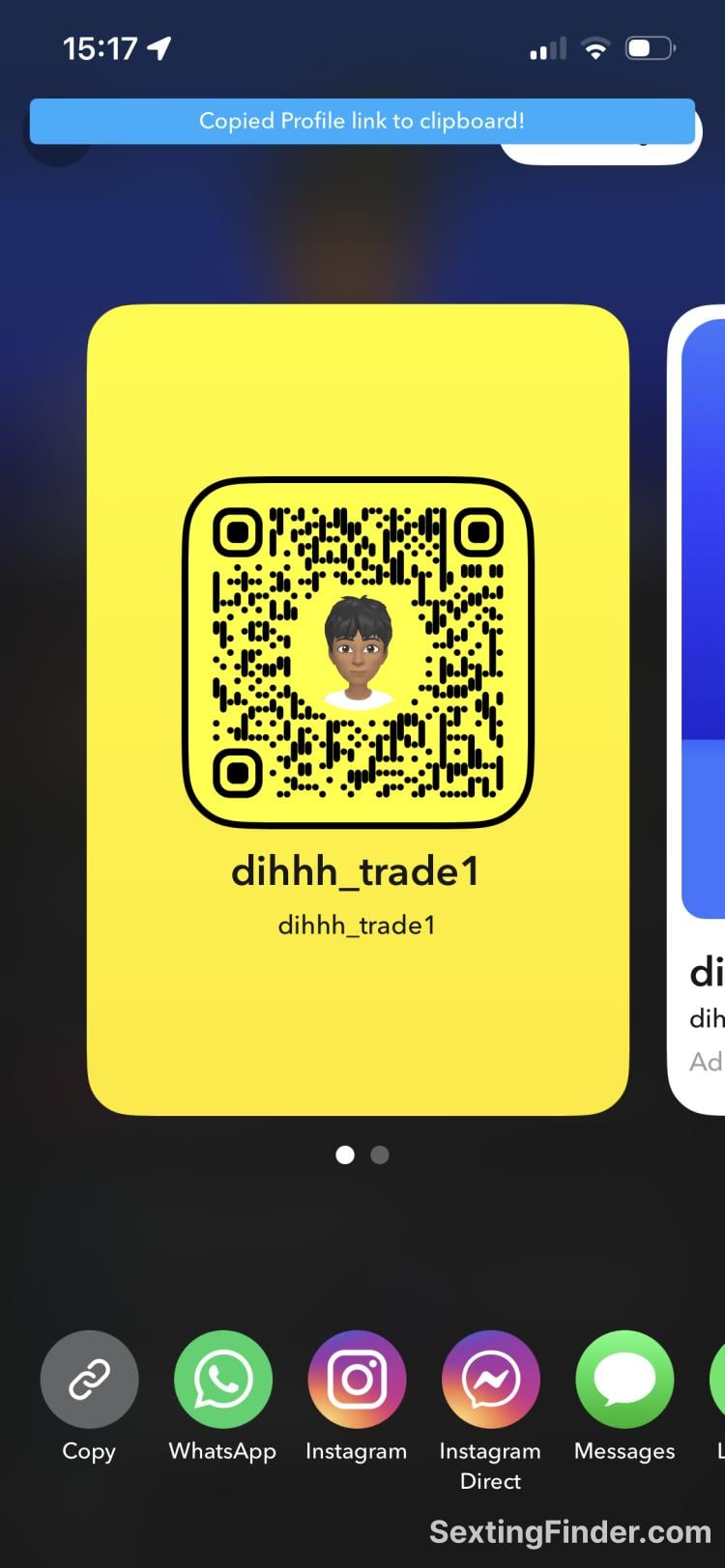Select the yellow dihhh_trade1 Snapcode card

(x=358, y=710)
